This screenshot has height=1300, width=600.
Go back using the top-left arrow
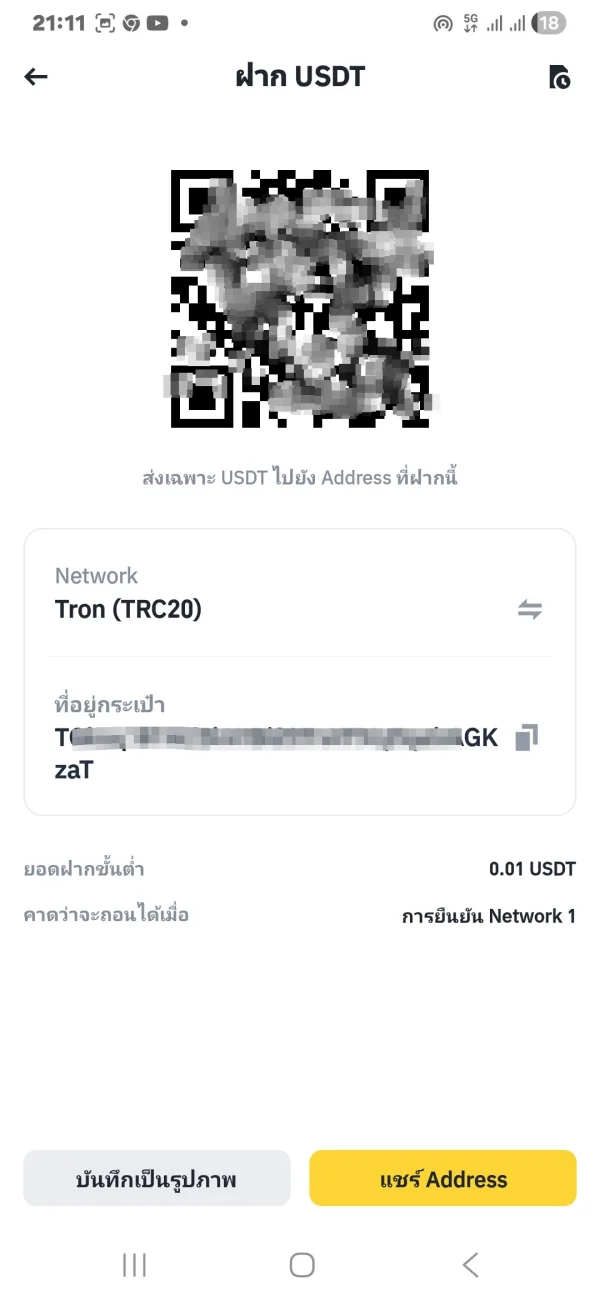[x=36, y=77]
